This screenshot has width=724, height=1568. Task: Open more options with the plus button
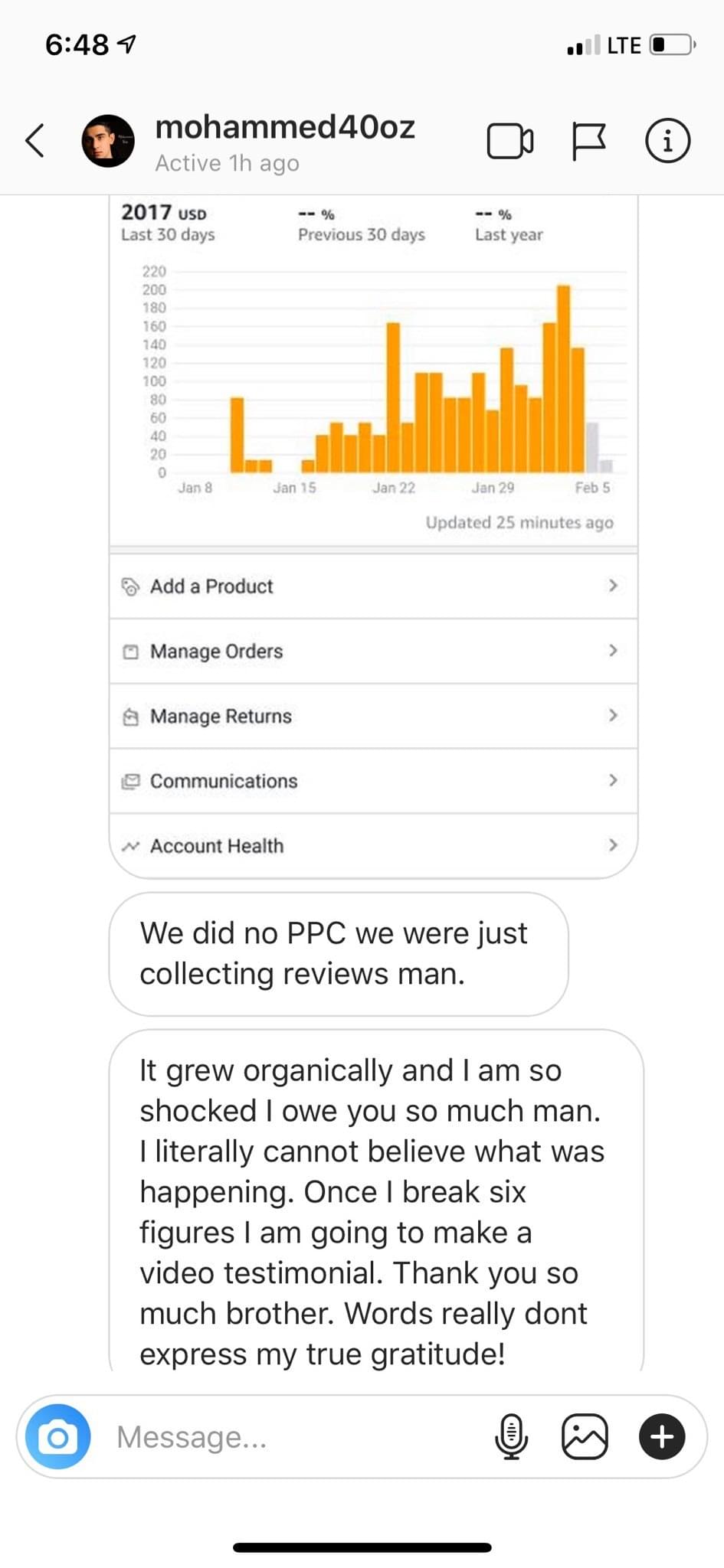(x=661, y=1436)
